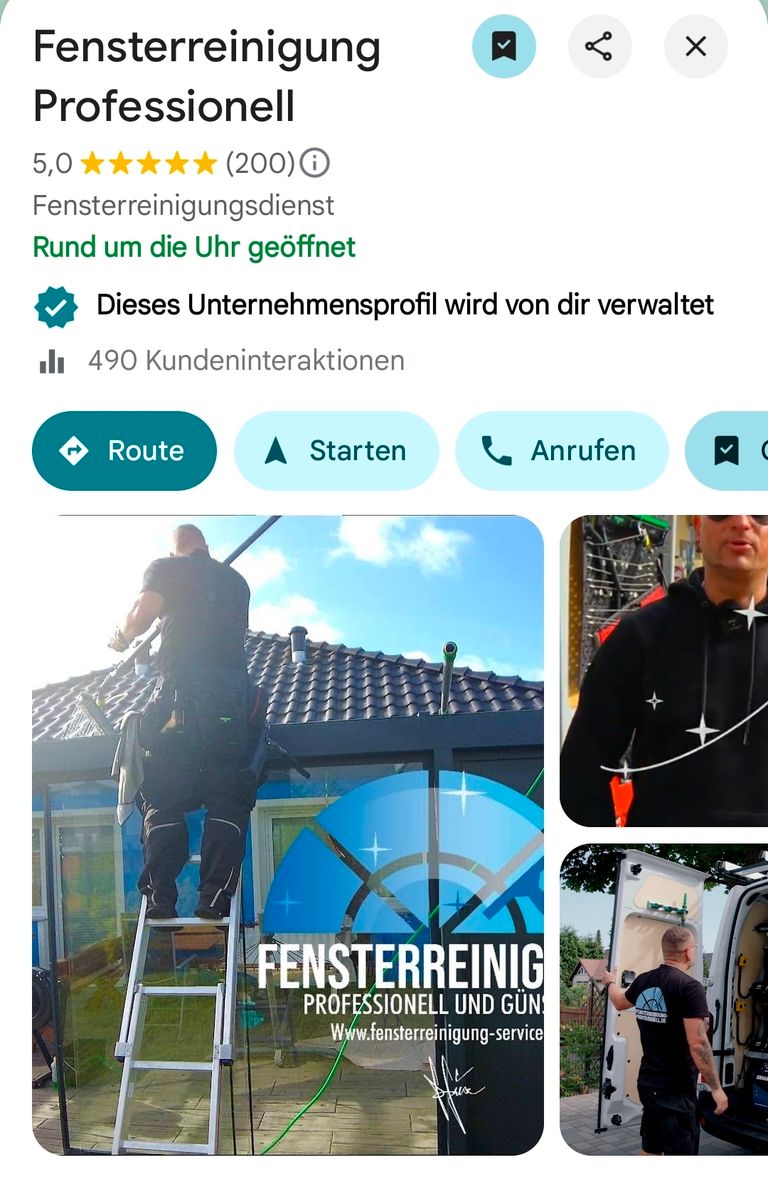This screenshot has height=1197, width=768.
Task: Open the 200 reviews list
Action: 257,162
